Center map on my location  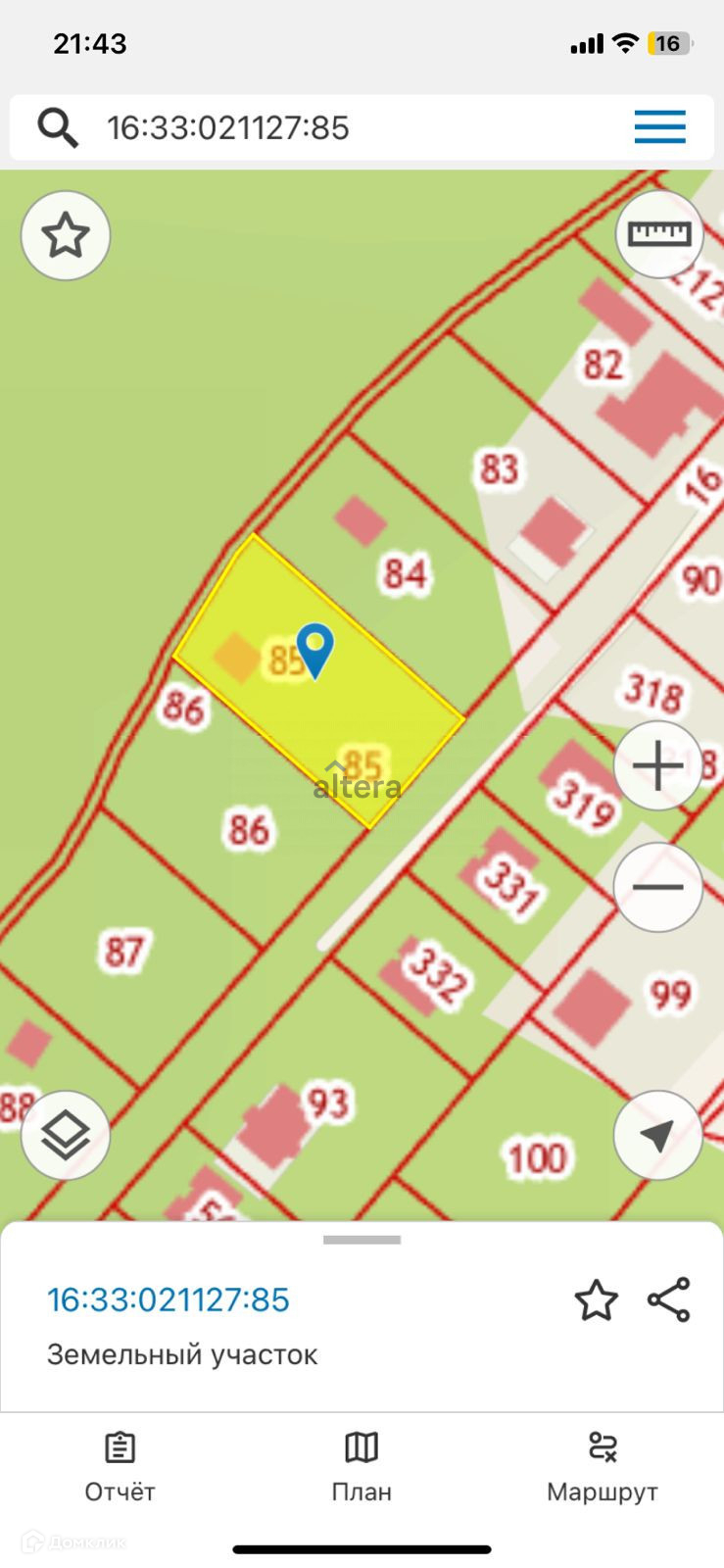click(657, 1136)
